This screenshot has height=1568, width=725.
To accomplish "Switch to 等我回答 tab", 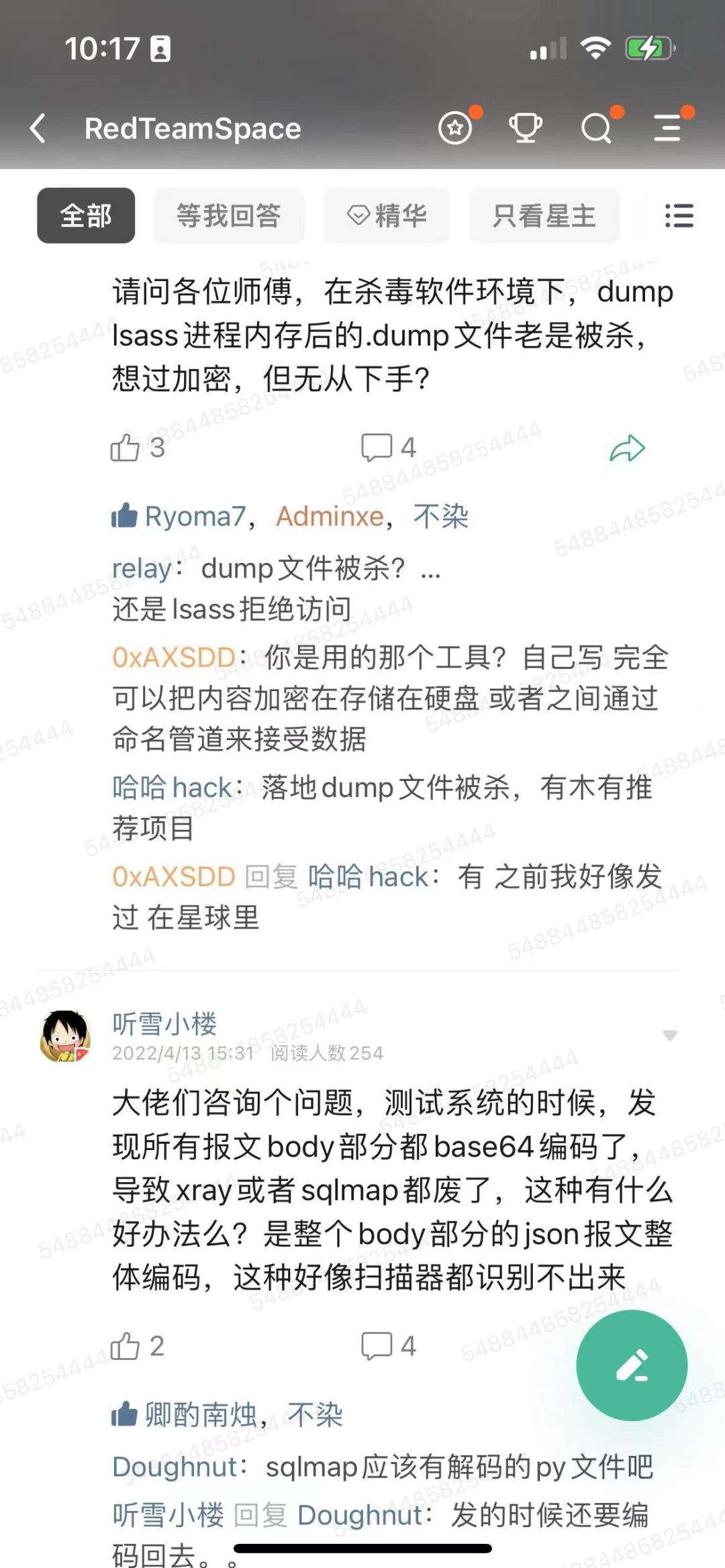I will 229,216.
